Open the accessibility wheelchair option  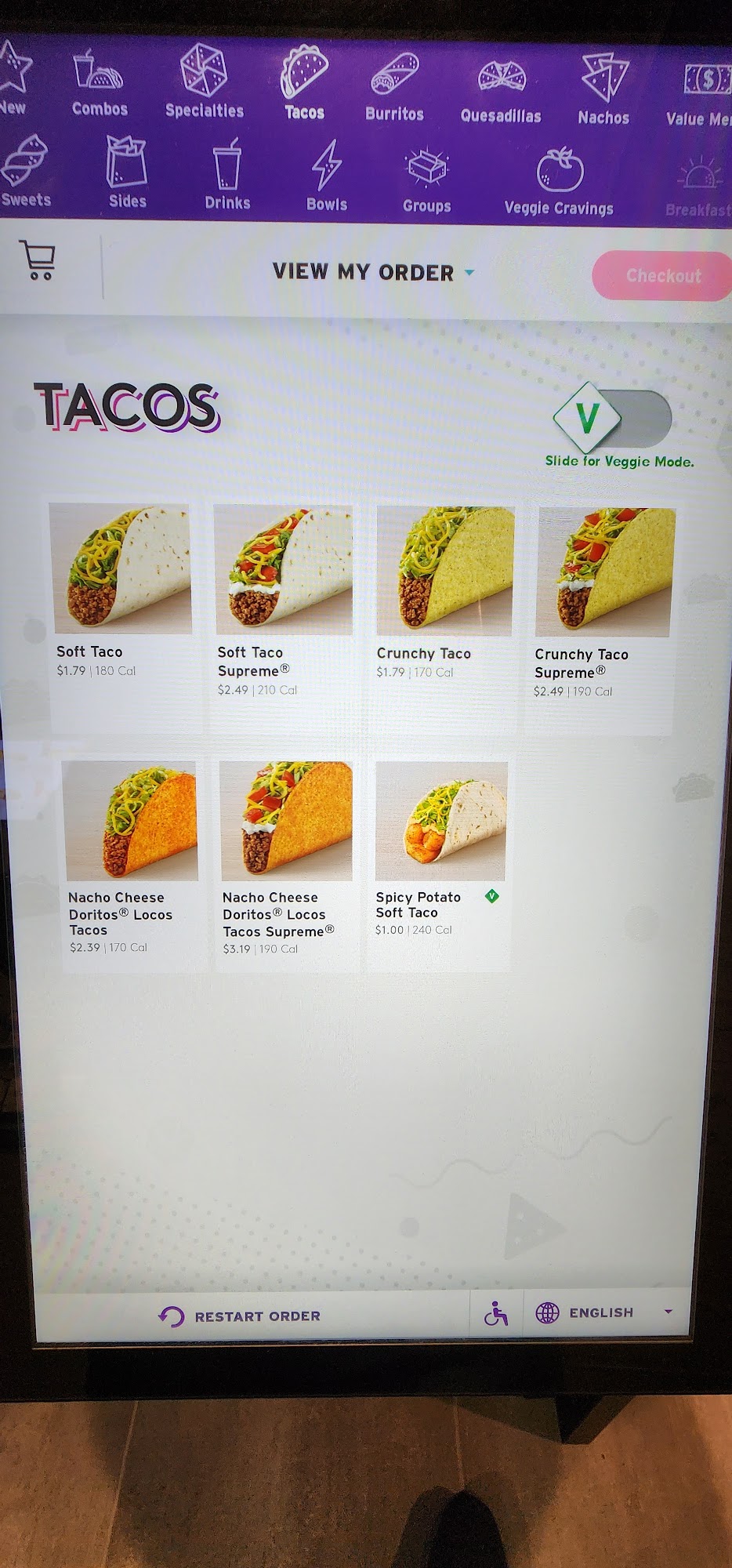(x=495, y=1313)
